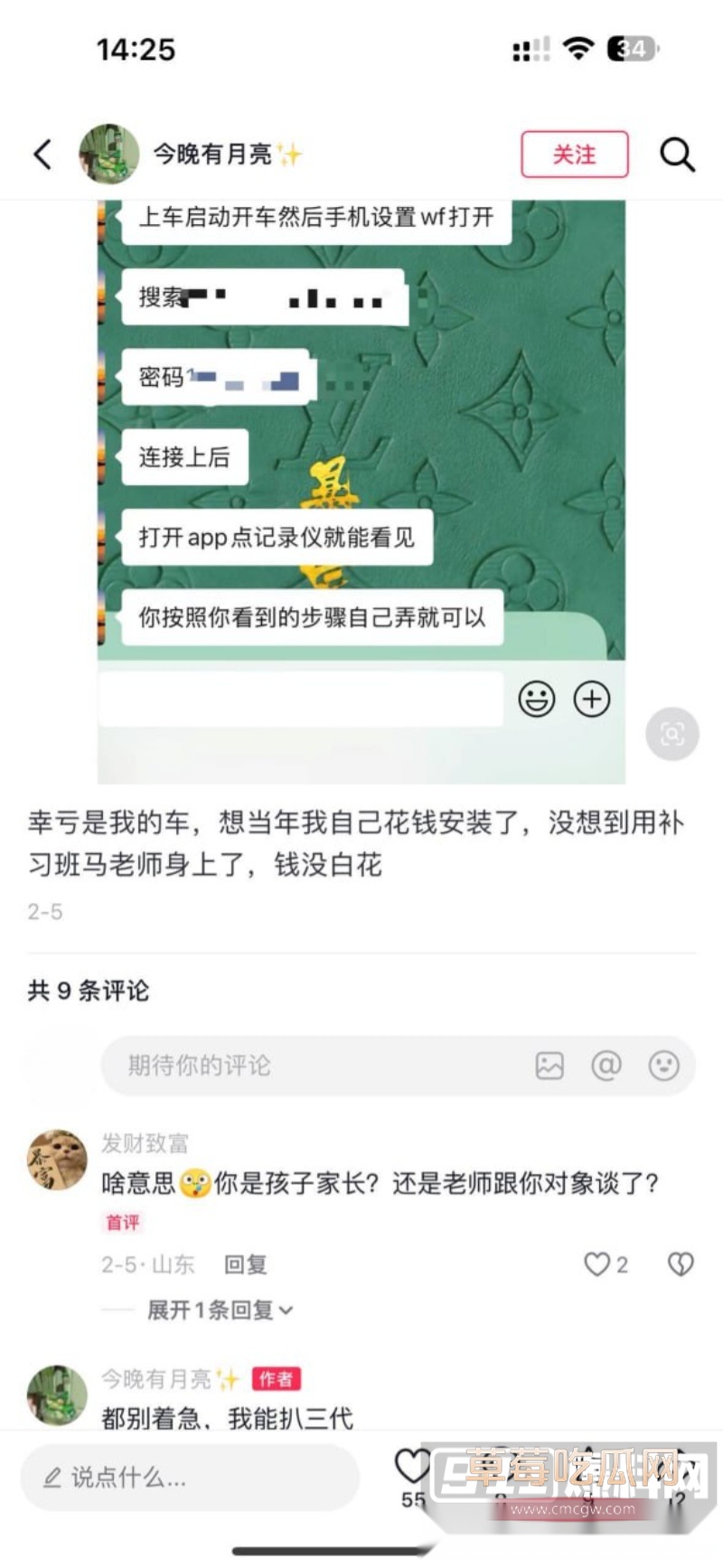Tap the plus icon inside the chat screenshot
This screenshot has height=1568, width=723.
(593, 699)
